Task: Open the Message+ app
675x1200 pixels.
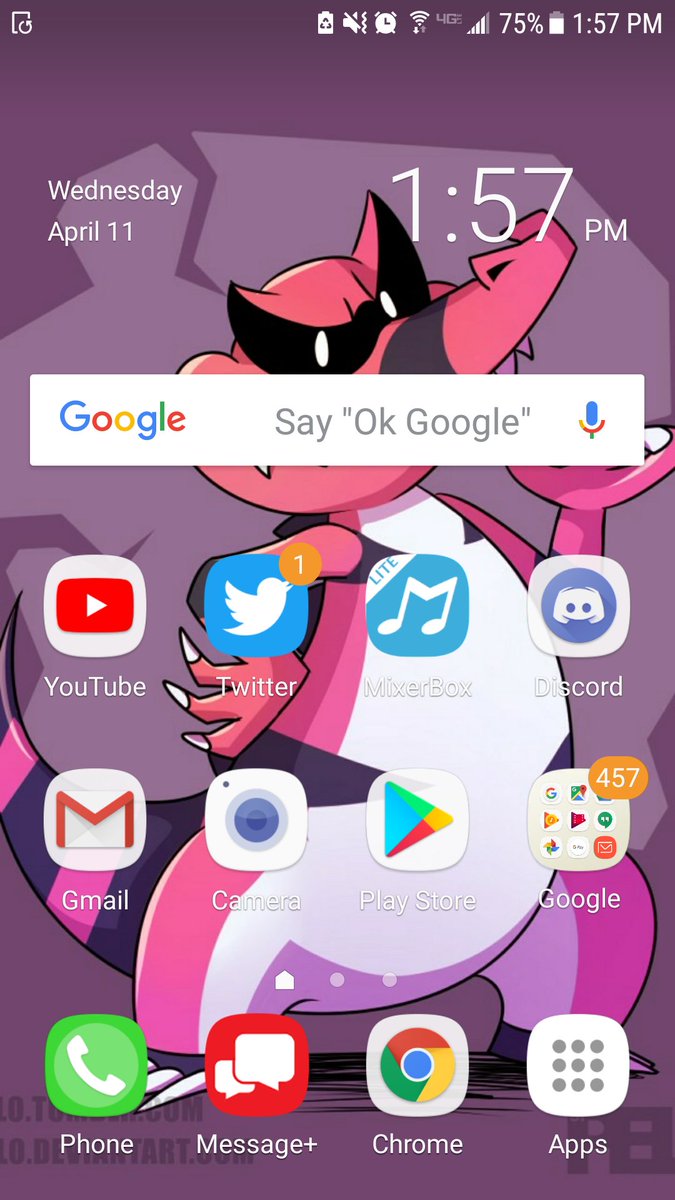Action: pos(256,1065)
